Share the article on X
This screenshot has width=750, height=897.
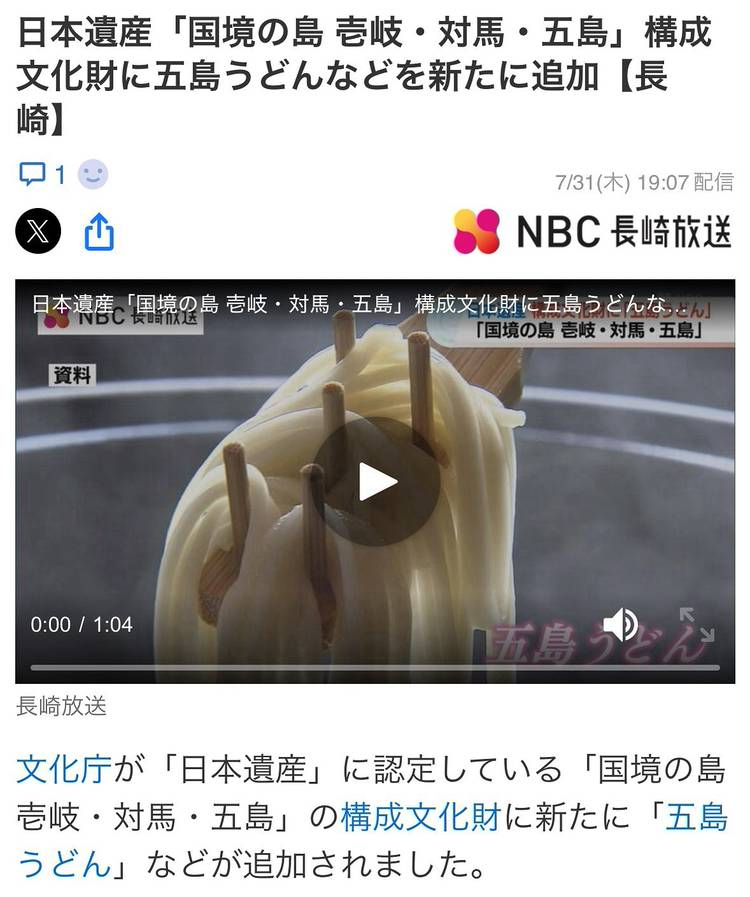(38, 233)
